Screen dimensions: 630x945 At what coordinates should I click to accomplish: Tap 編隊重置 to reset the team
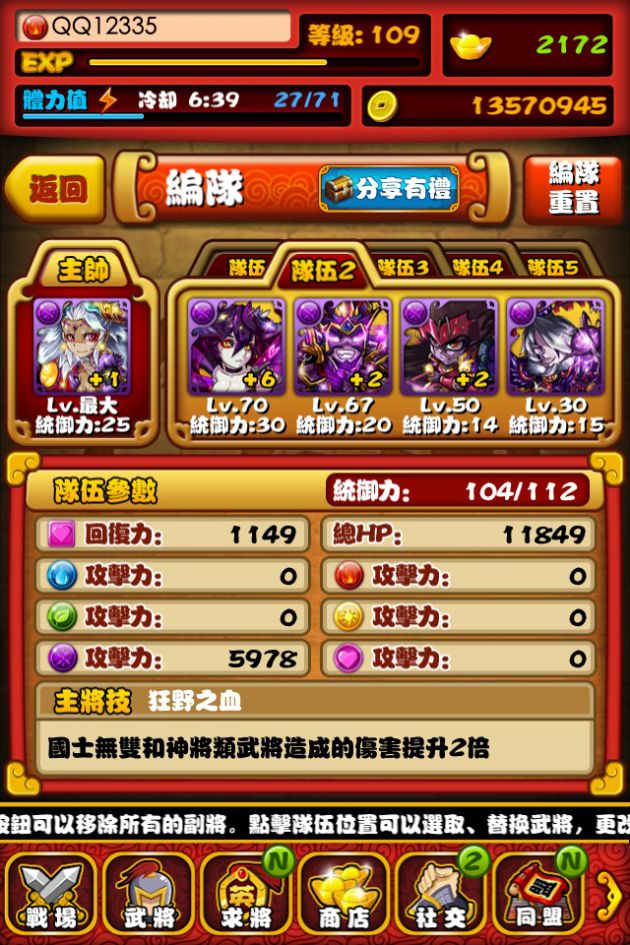point(573,189)
